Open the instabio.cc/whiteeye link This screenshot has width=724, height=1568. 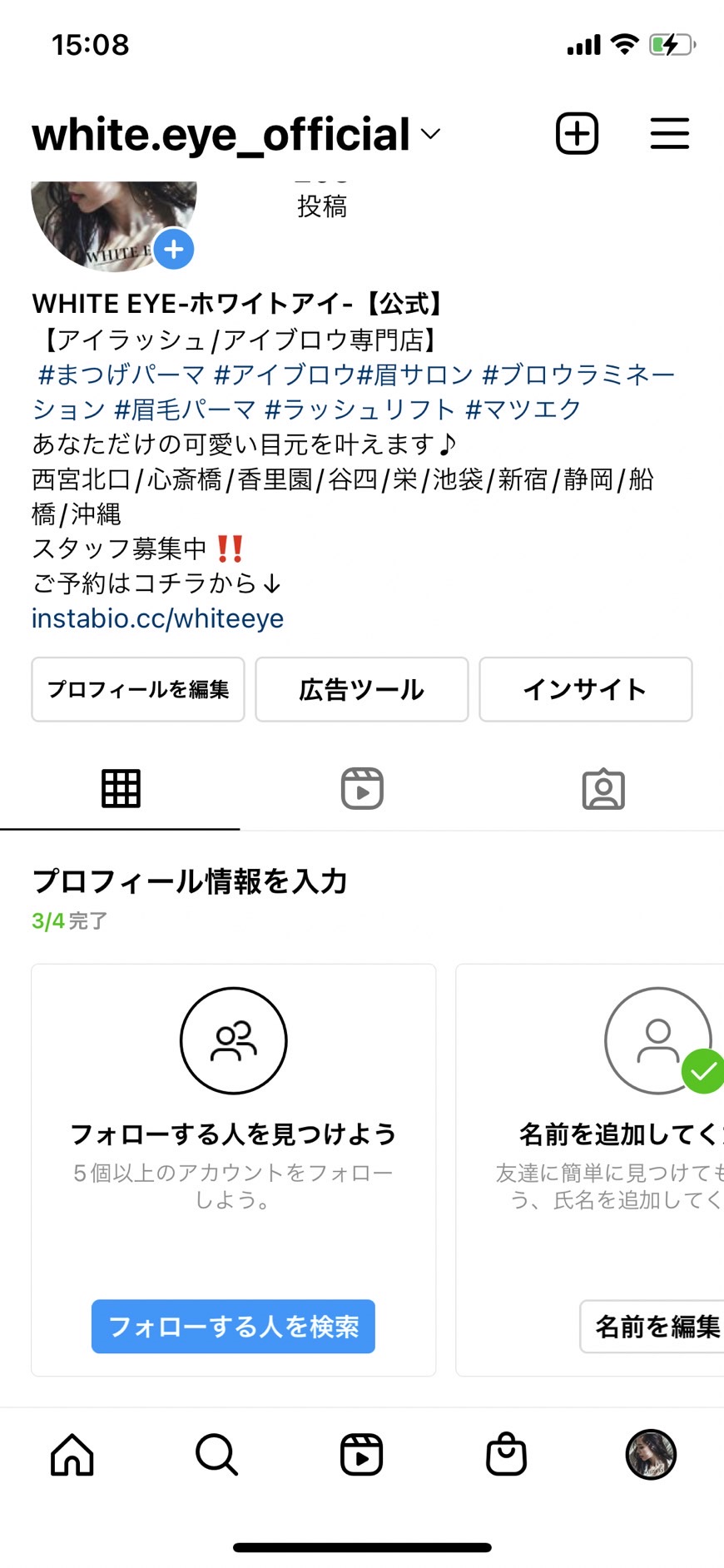coord(158,618)
